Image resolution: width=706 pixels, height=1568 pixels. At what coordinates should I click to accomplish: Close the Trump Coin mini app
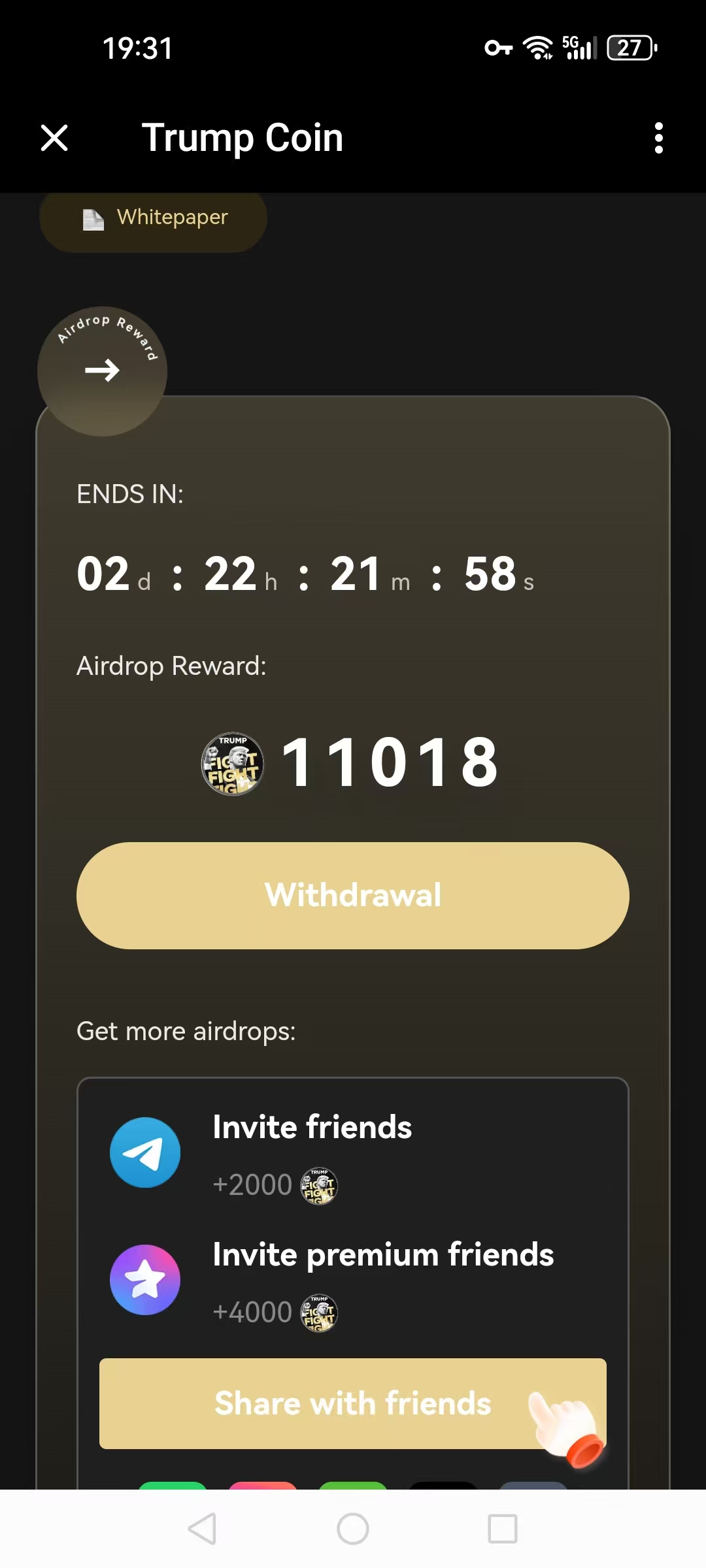(54, 138)
